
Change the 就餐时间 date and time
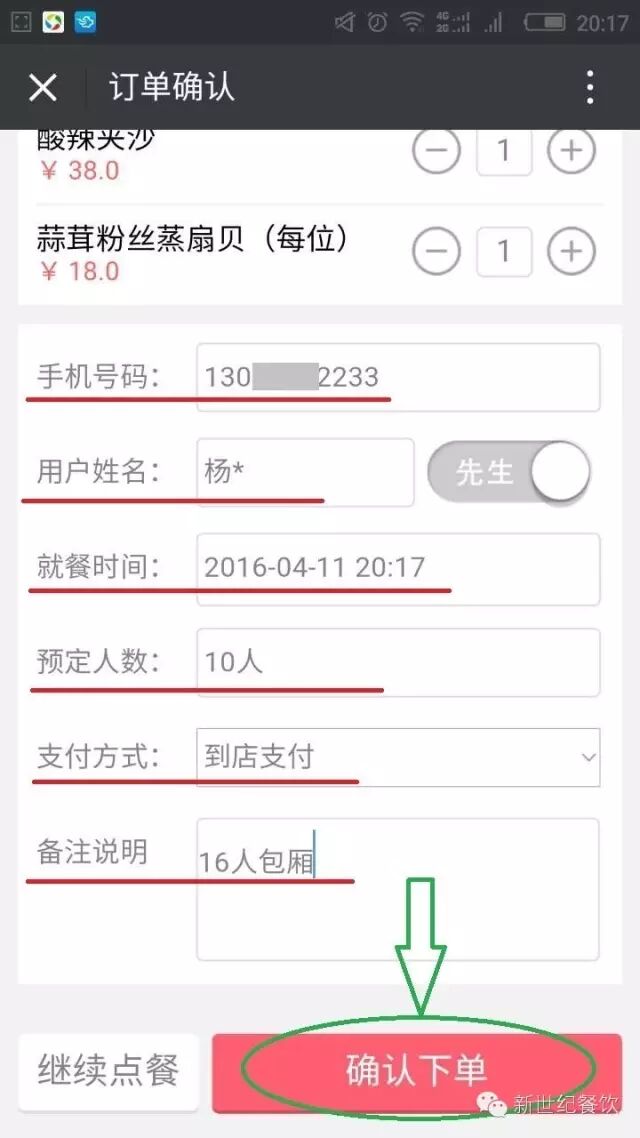[398, 568]
